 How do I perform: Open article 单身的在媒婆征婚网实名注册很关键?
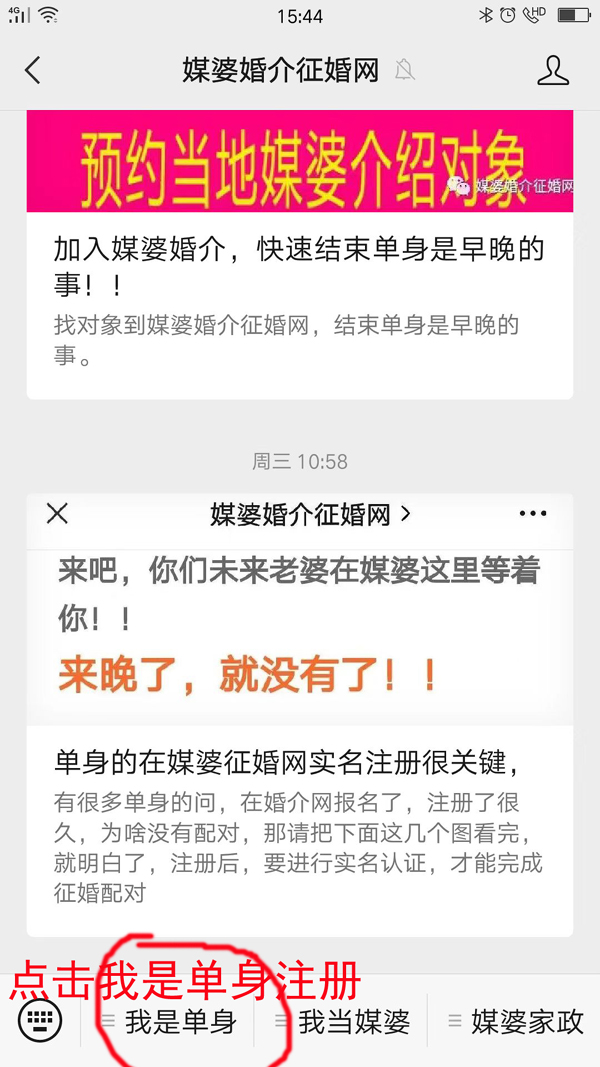[x=299, y=715]
